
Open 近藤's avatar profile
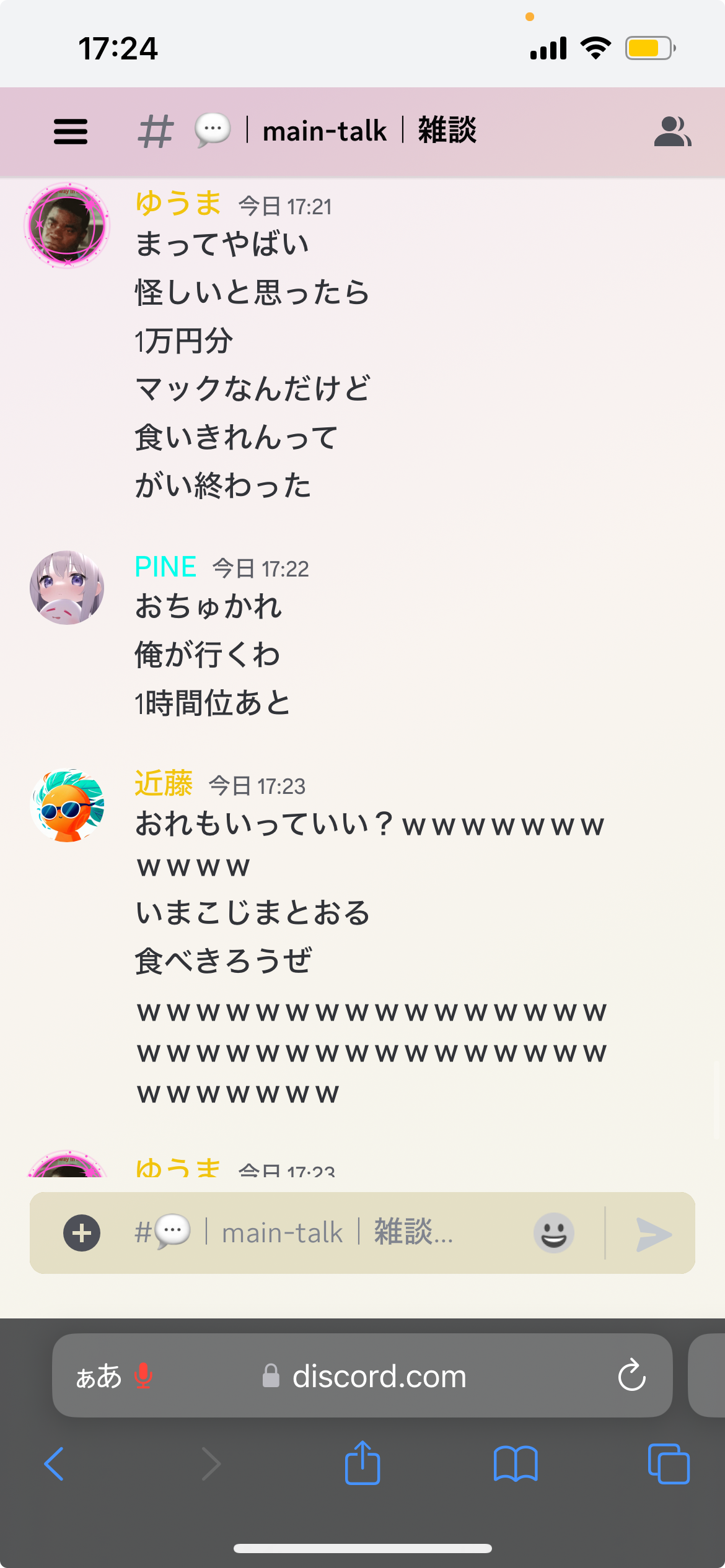pos(67,805)
